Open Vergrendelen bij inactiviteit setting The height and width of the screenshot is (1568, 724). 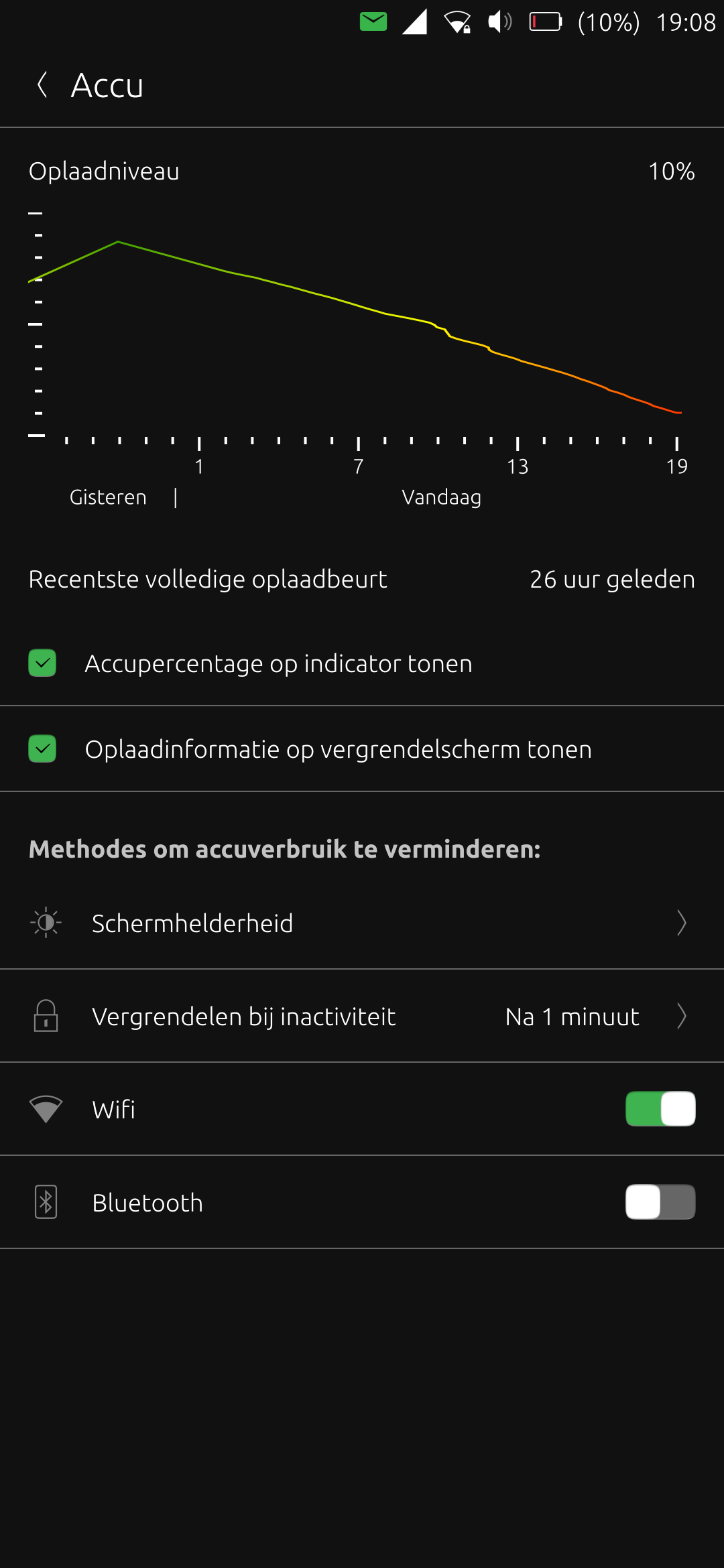click(x=362, y=1016)
